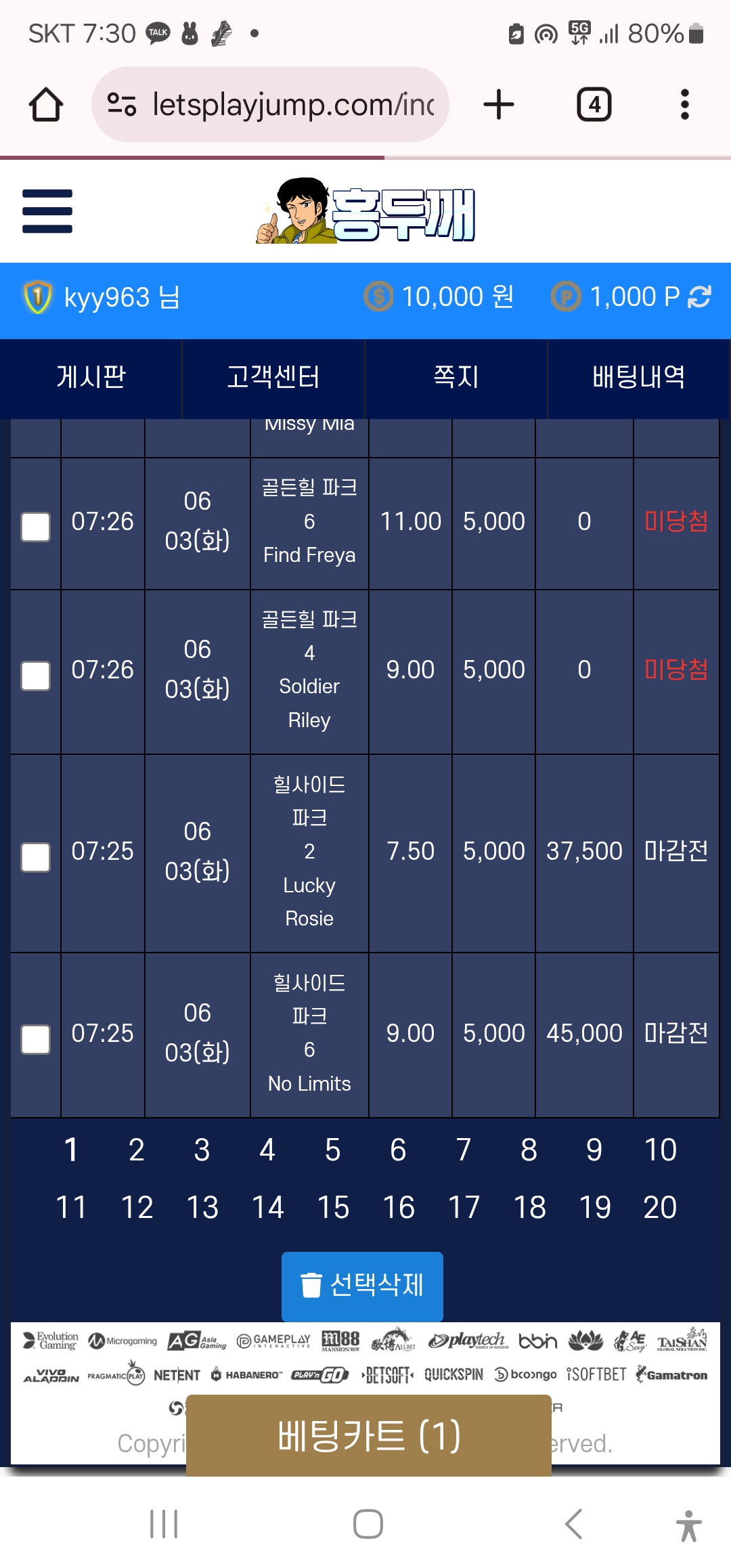
Task: Check the Soldier Riley bet row
Action: click(x=36, y=676)
